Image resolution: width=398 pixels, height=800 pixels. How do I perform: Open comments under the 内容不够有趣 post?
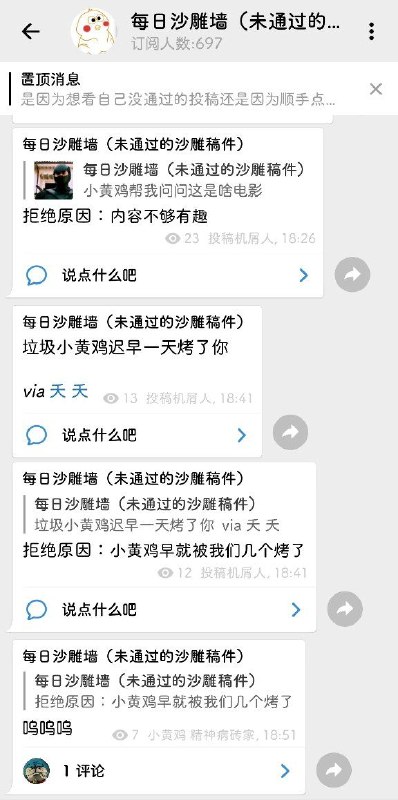pos(167,276)
